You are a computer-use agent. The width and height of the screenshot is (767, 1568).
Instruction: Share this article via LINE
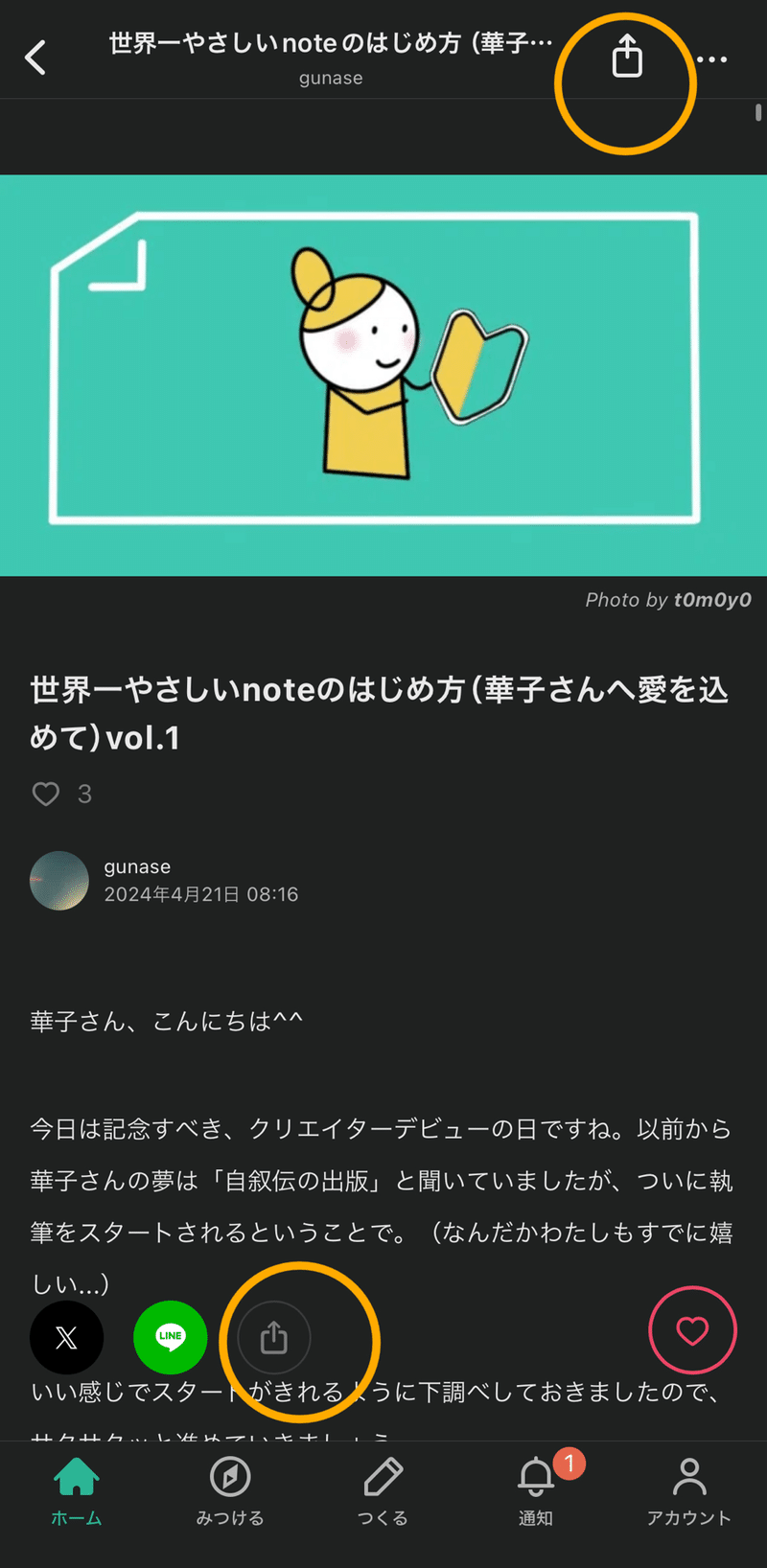pos(170,1337)
